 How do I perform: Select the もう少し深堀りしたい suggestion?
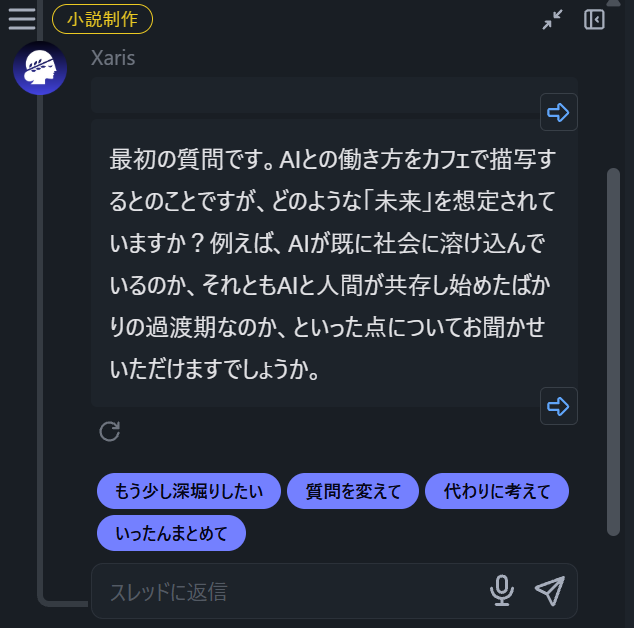tap(188, 491)
